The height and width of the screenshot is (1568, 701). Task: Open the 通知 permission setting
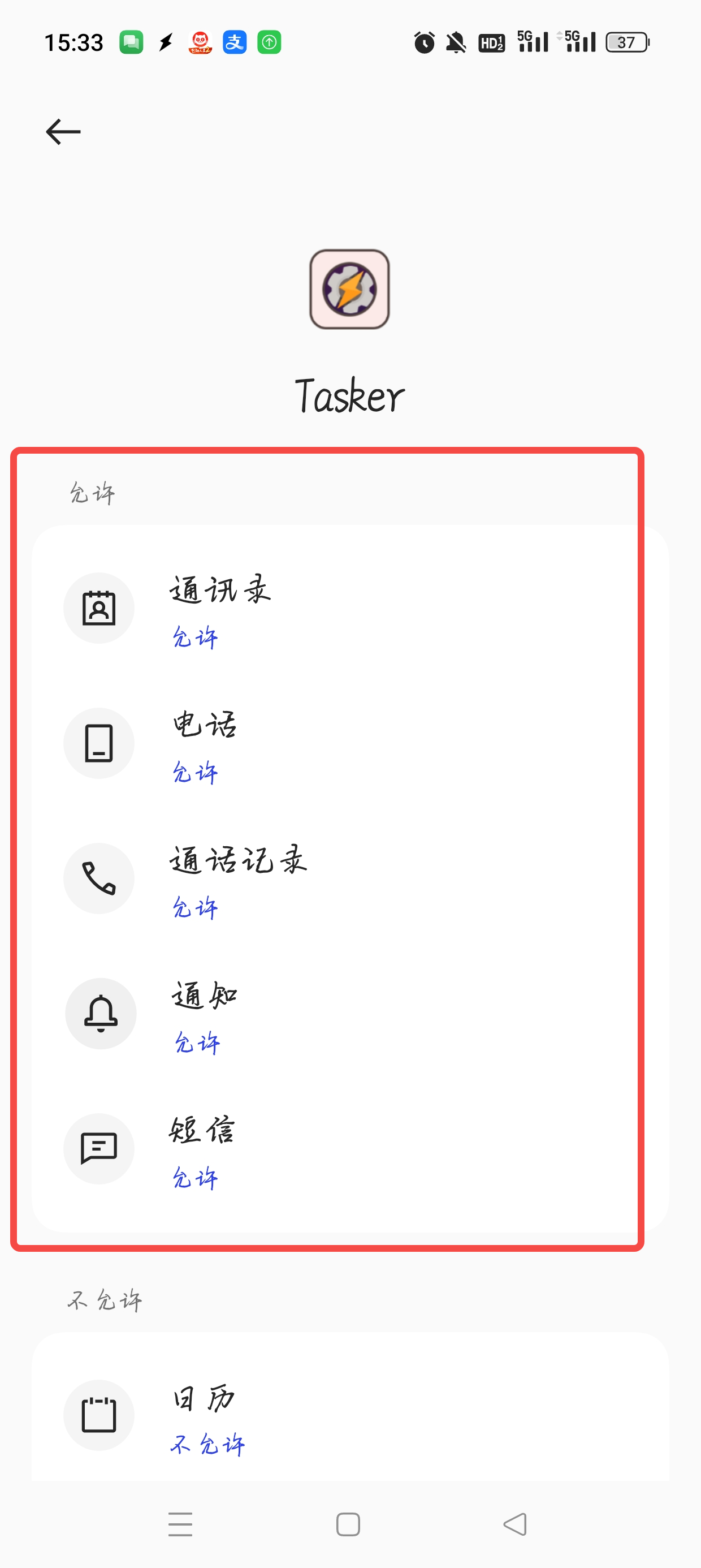coord(350,1014)
